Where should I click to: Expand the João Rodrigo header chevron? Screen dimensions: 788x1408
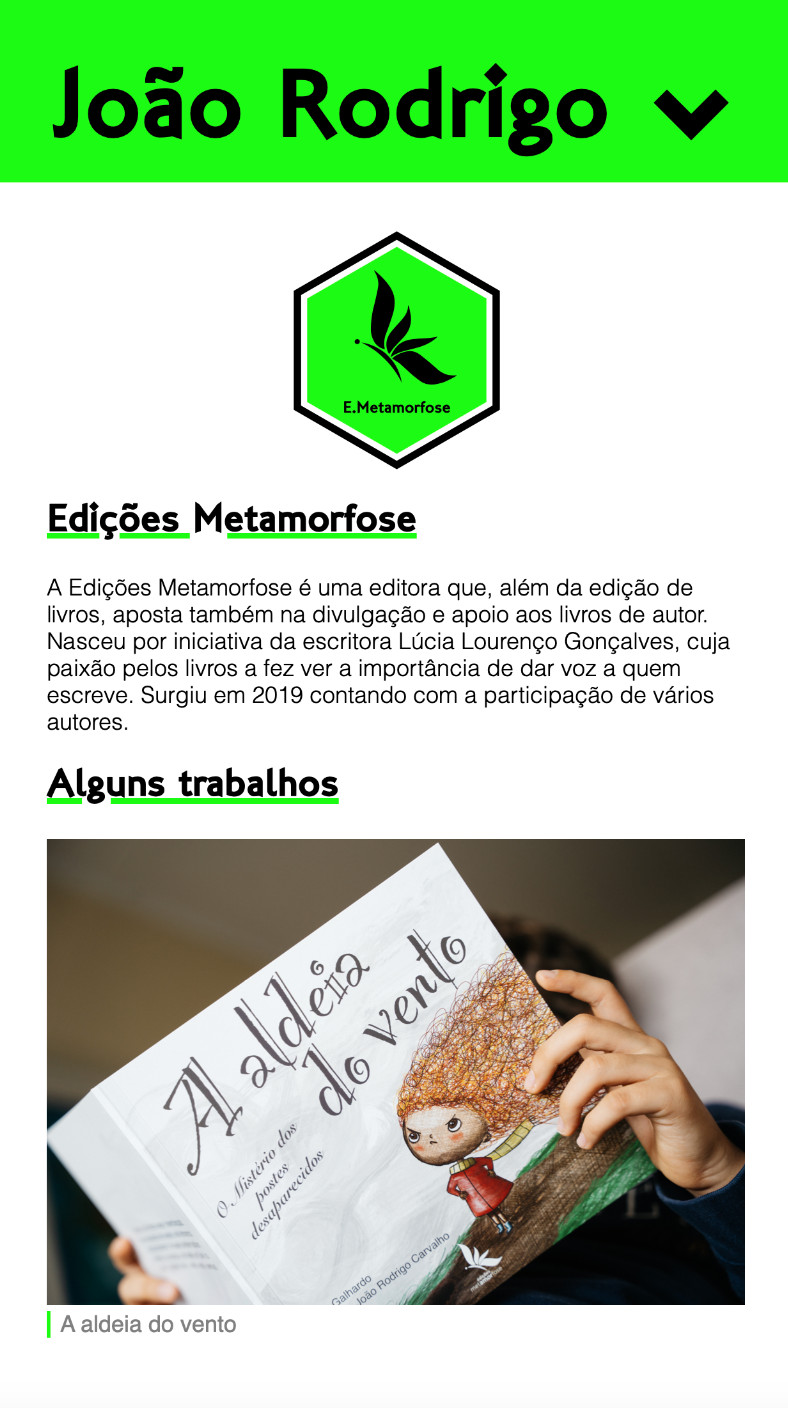(x=691, y=113)
